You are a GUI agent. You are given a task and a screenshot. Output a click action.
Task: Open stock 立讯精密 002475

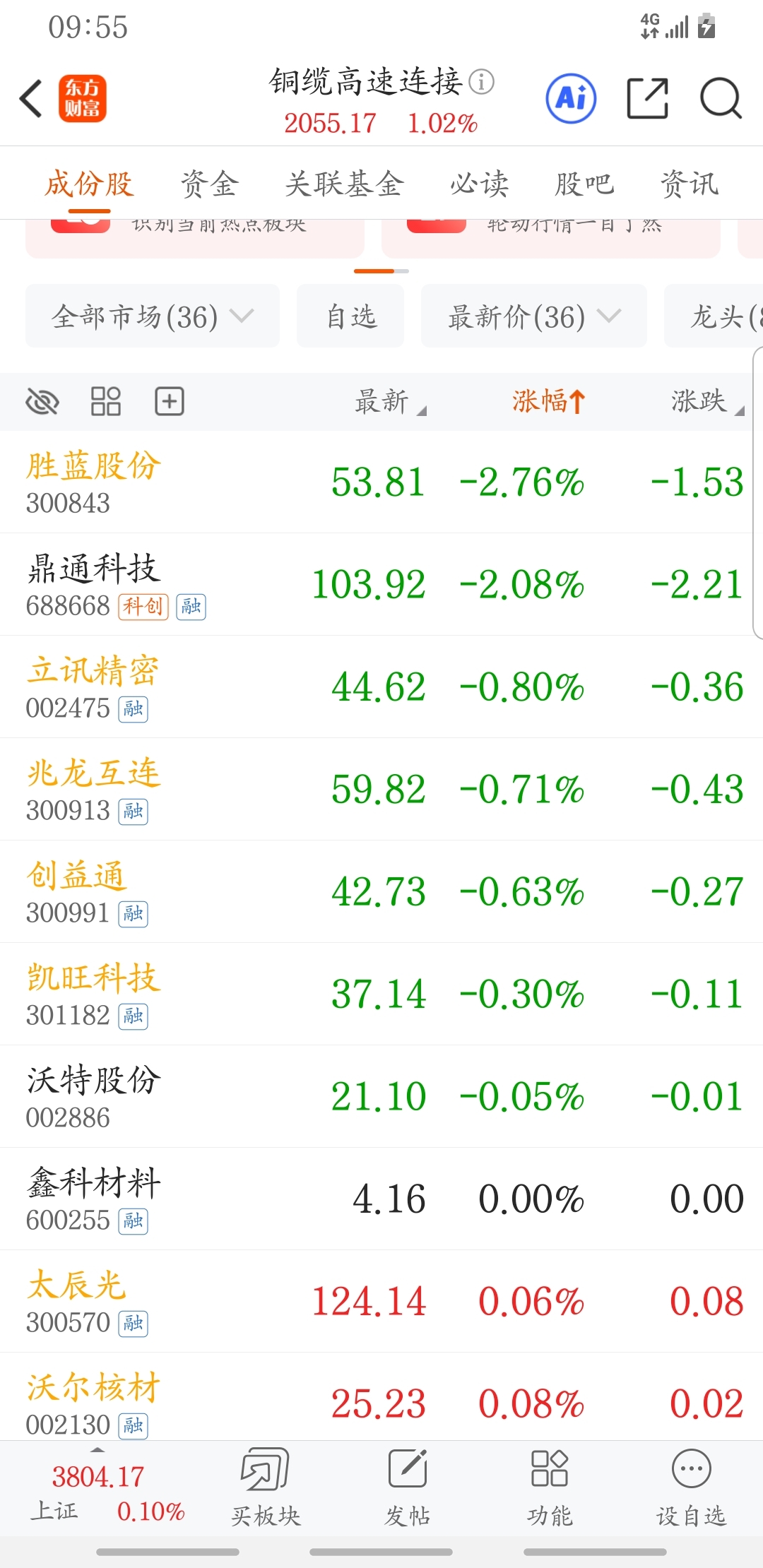tap(381, 687)
